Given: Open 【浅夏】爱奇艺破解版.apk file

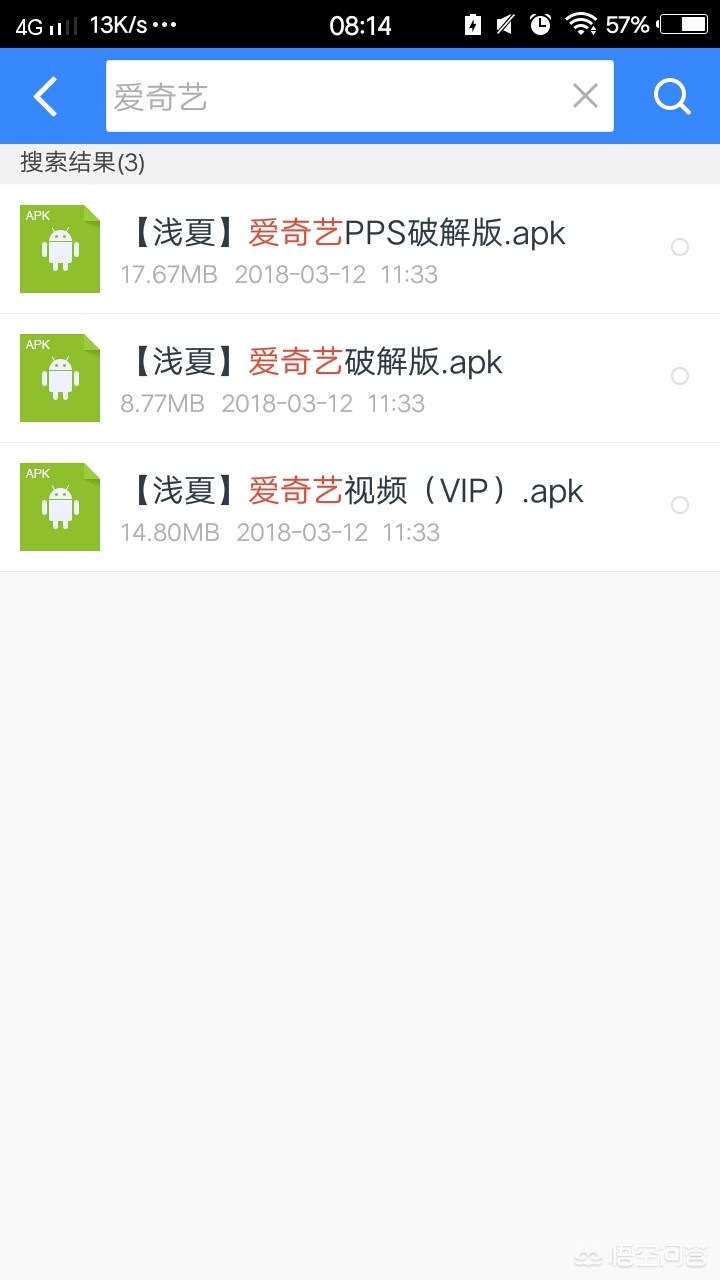Looking at the screenshot, I should click(360, 378).
